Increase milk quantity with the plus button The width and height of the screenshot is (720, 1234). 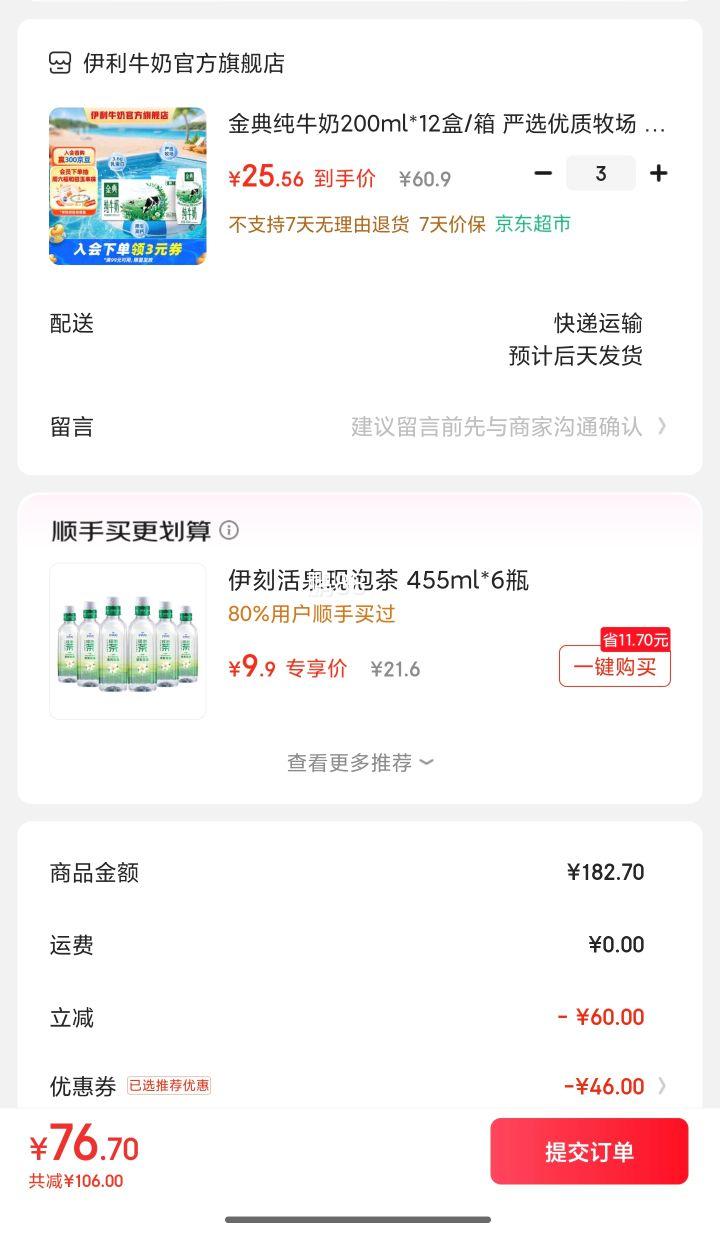pyautogui.click(x=658, y=173)
